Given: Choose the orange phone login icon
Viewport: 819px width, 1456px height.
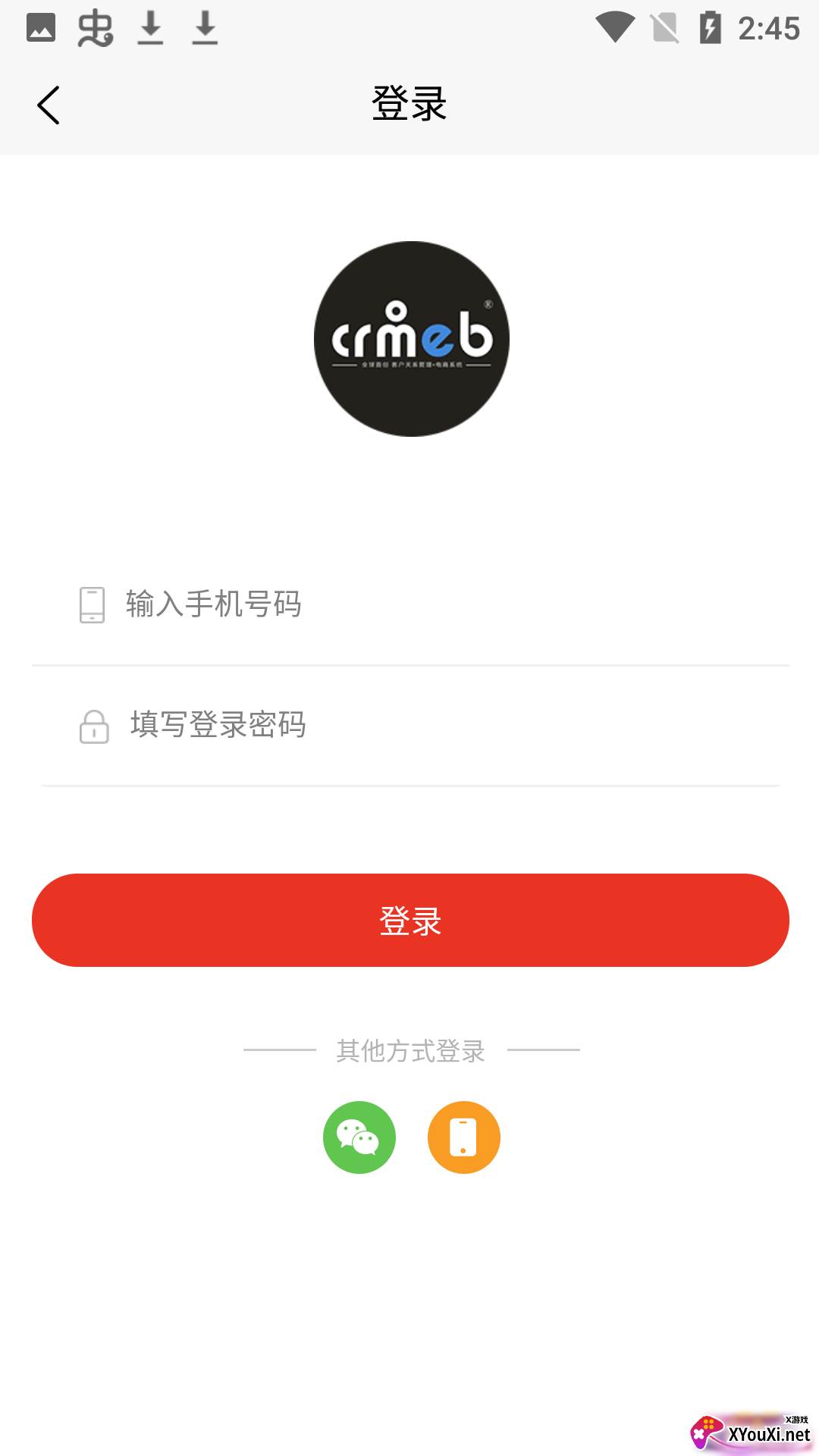Looking at the screenshot, I should (x=464, y=1137).
